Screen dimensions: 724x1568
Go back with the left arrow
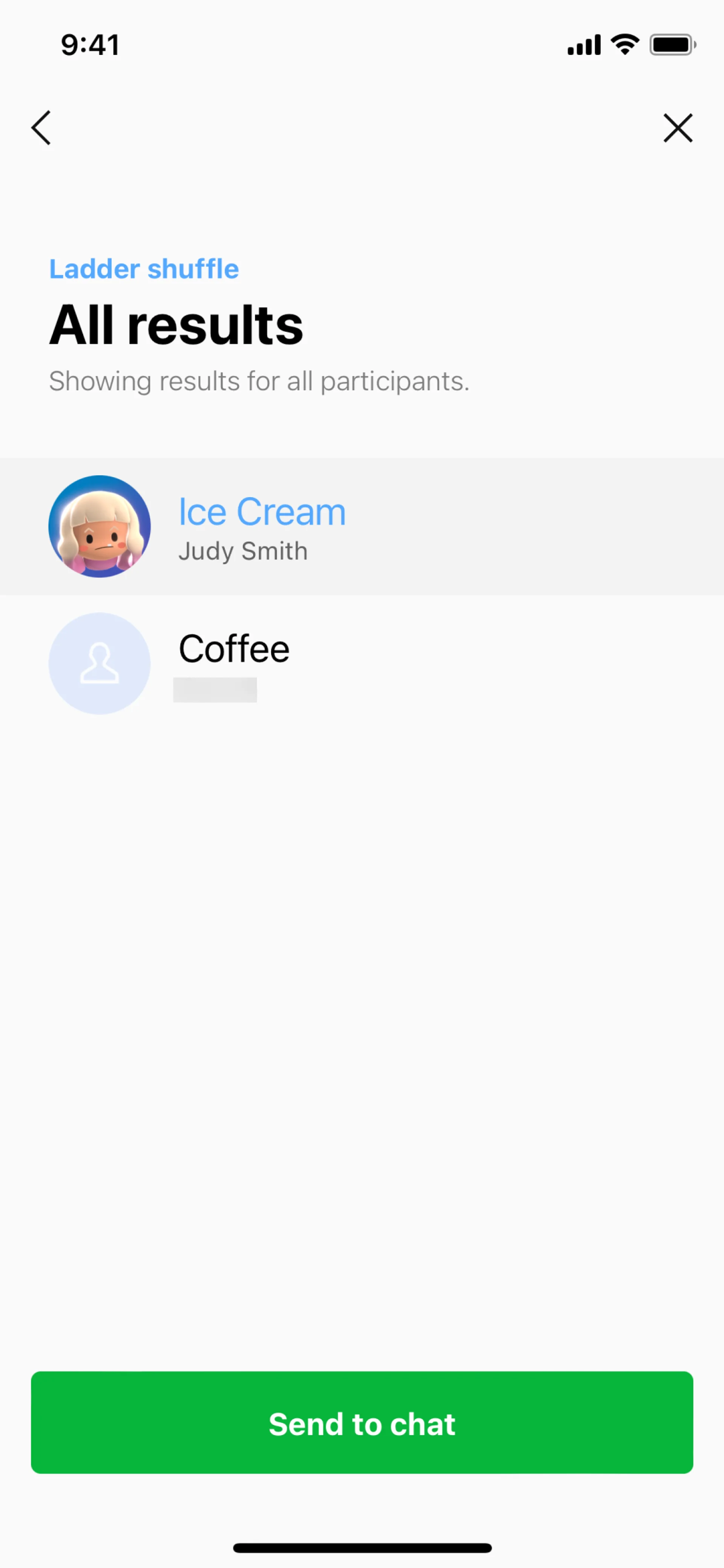coord(41,128)
